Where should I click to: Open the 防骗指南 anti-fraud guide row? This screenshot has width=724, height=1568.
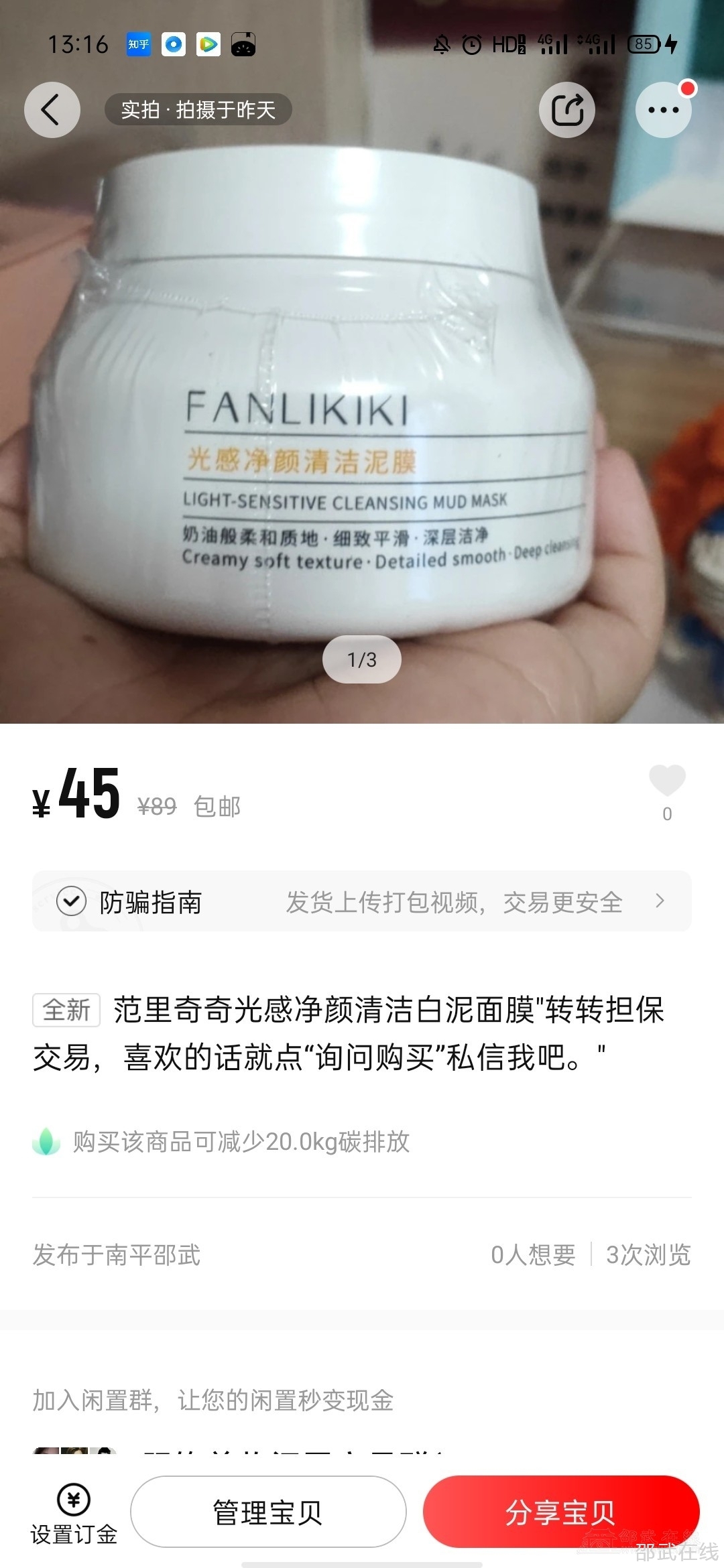pyautogui.click(x=362, y=901)
